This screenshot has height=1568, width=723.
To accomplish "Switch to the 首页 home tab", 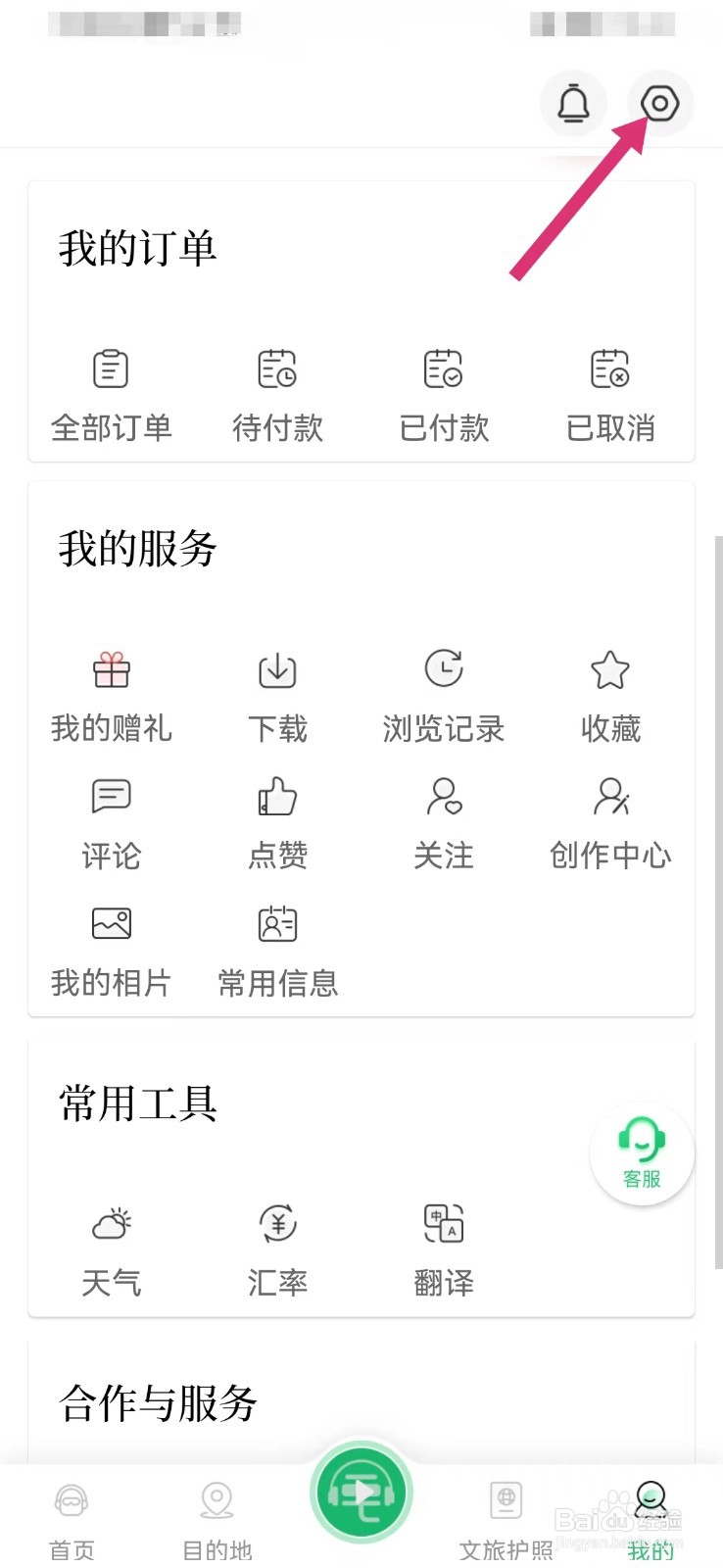I will [72, 1520].
